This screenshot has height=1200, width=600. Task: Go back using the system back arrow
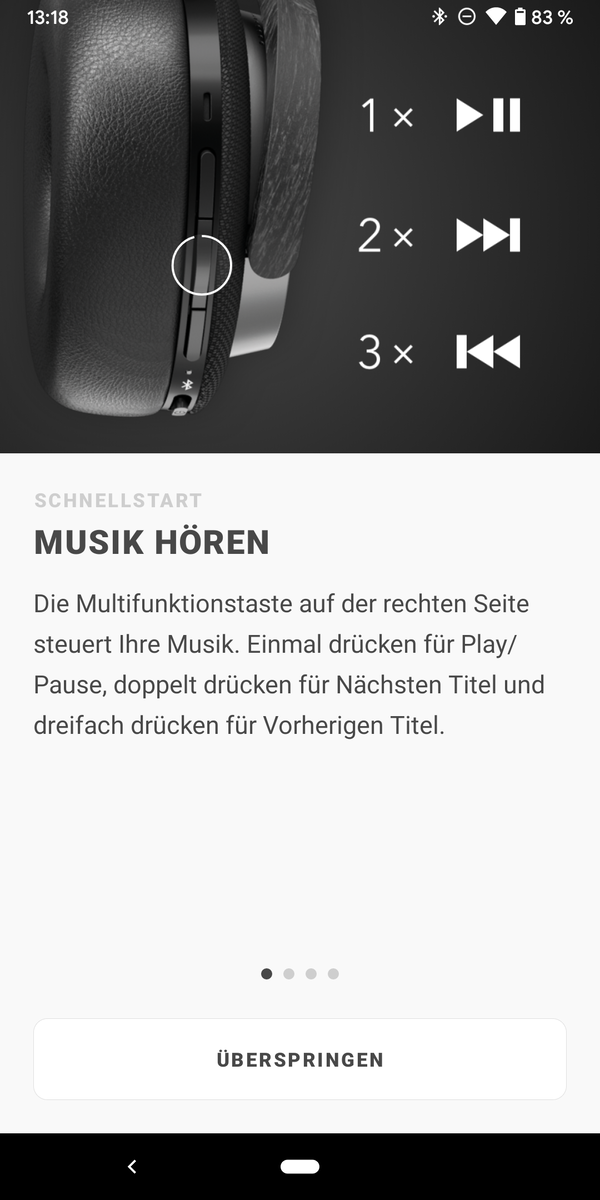(132, 1166)
